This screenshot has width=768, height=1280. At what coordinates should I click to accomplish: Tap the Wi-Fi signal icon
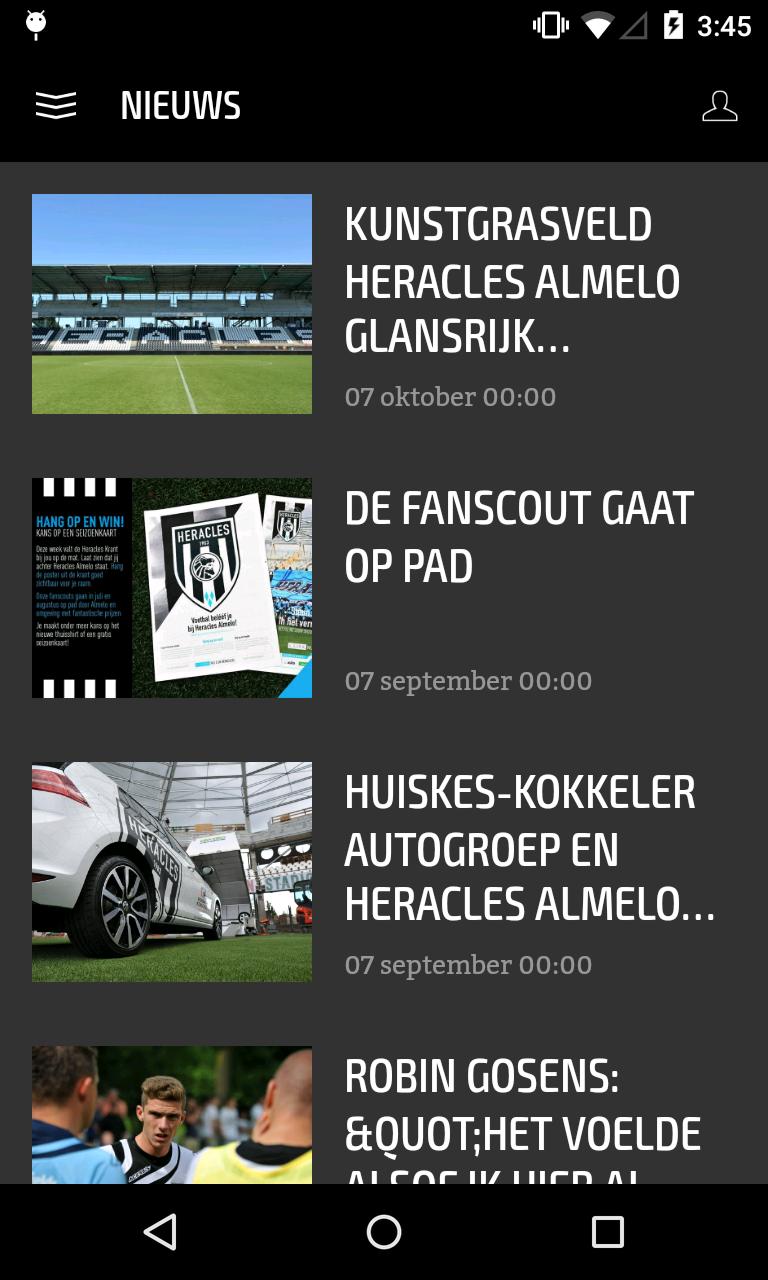coord(597,25)
